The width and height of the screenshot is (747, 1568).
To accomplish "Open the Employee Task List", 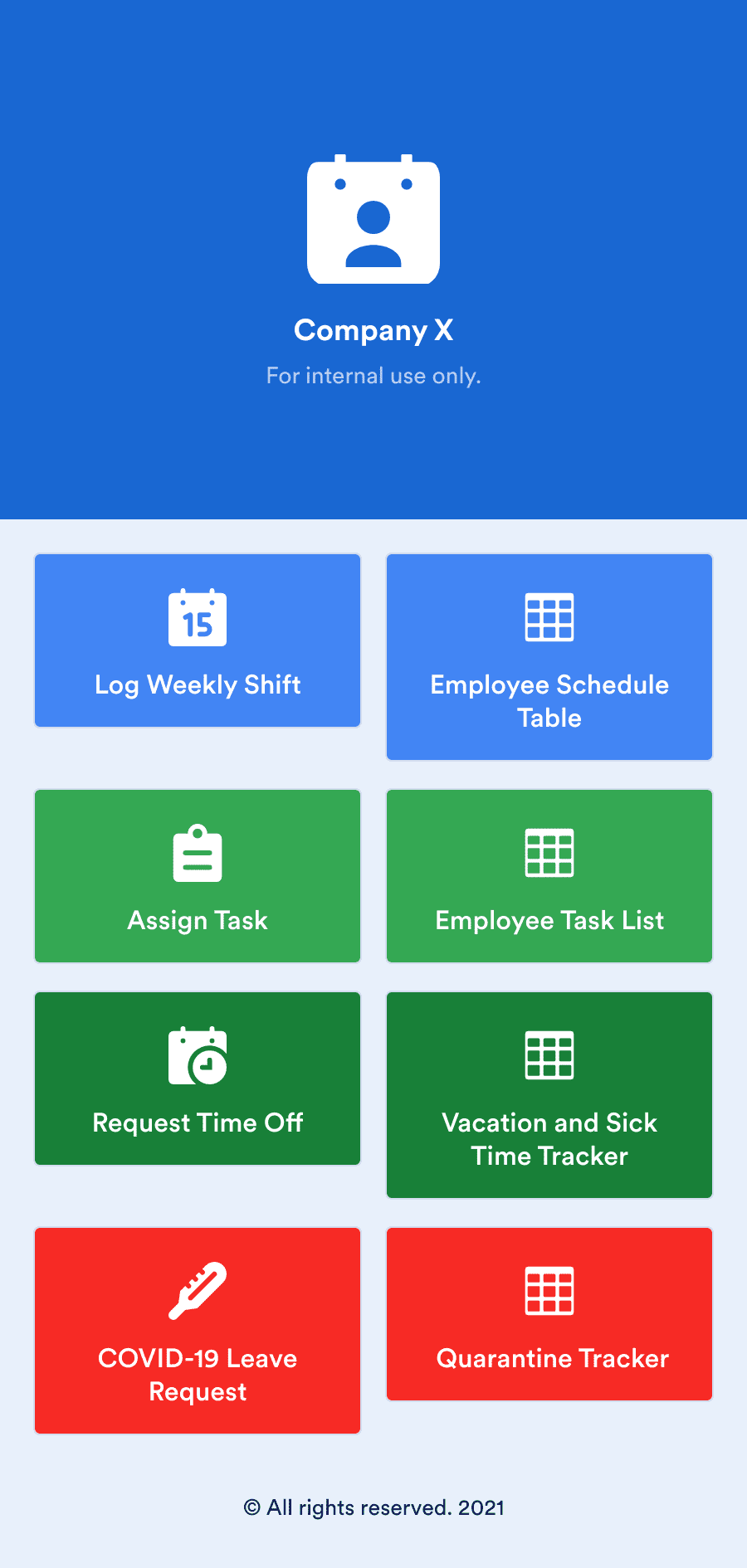I will click(x=549, y=876).
